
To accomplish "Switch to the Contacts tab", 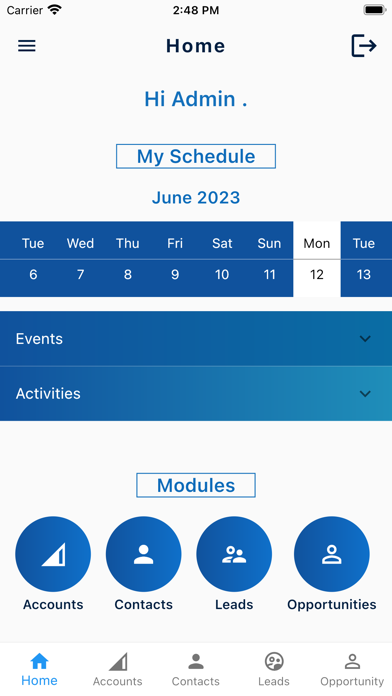I will 196,669.
